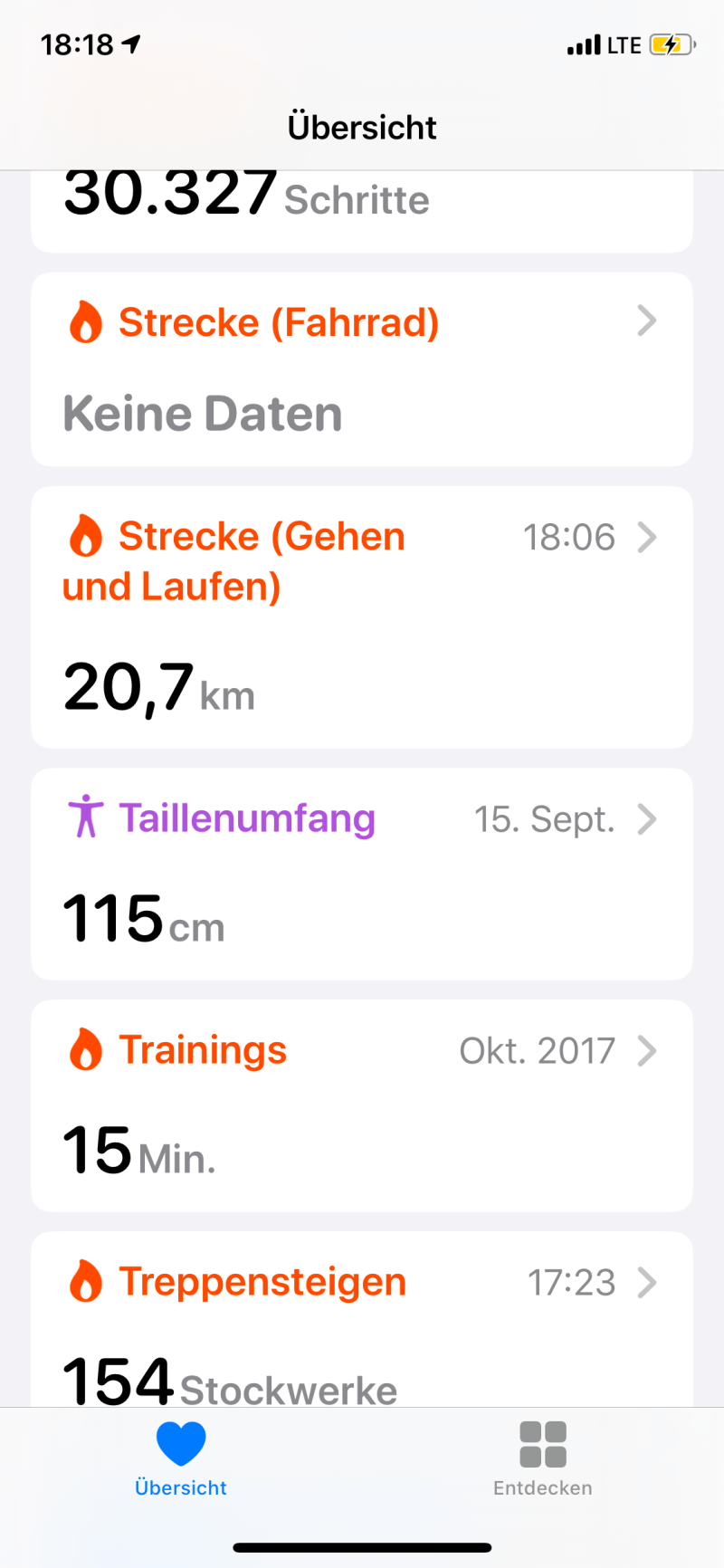The image size is (724, 1568).
Task: View Strecke (Gehen und Laufen) details
Action: coord(362,617)
